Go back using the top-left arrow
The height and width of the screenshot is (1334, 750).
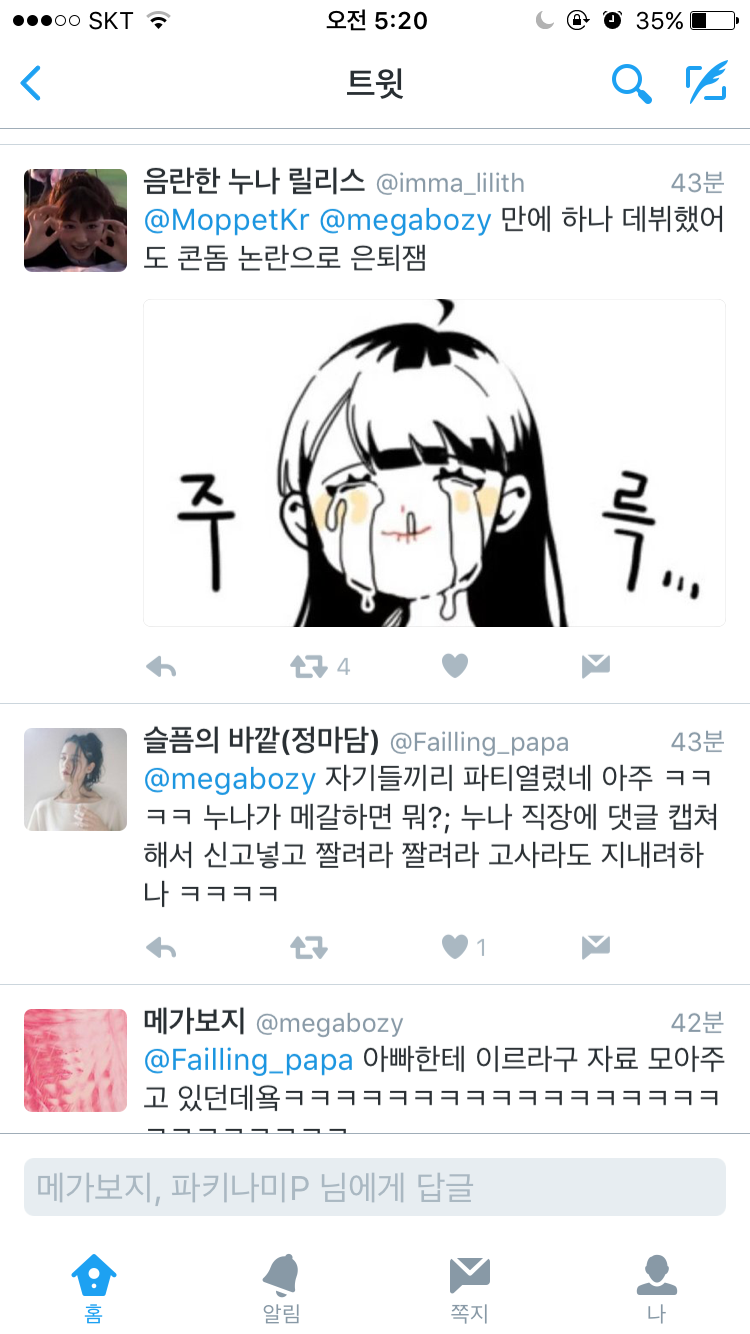coord(32,83)
